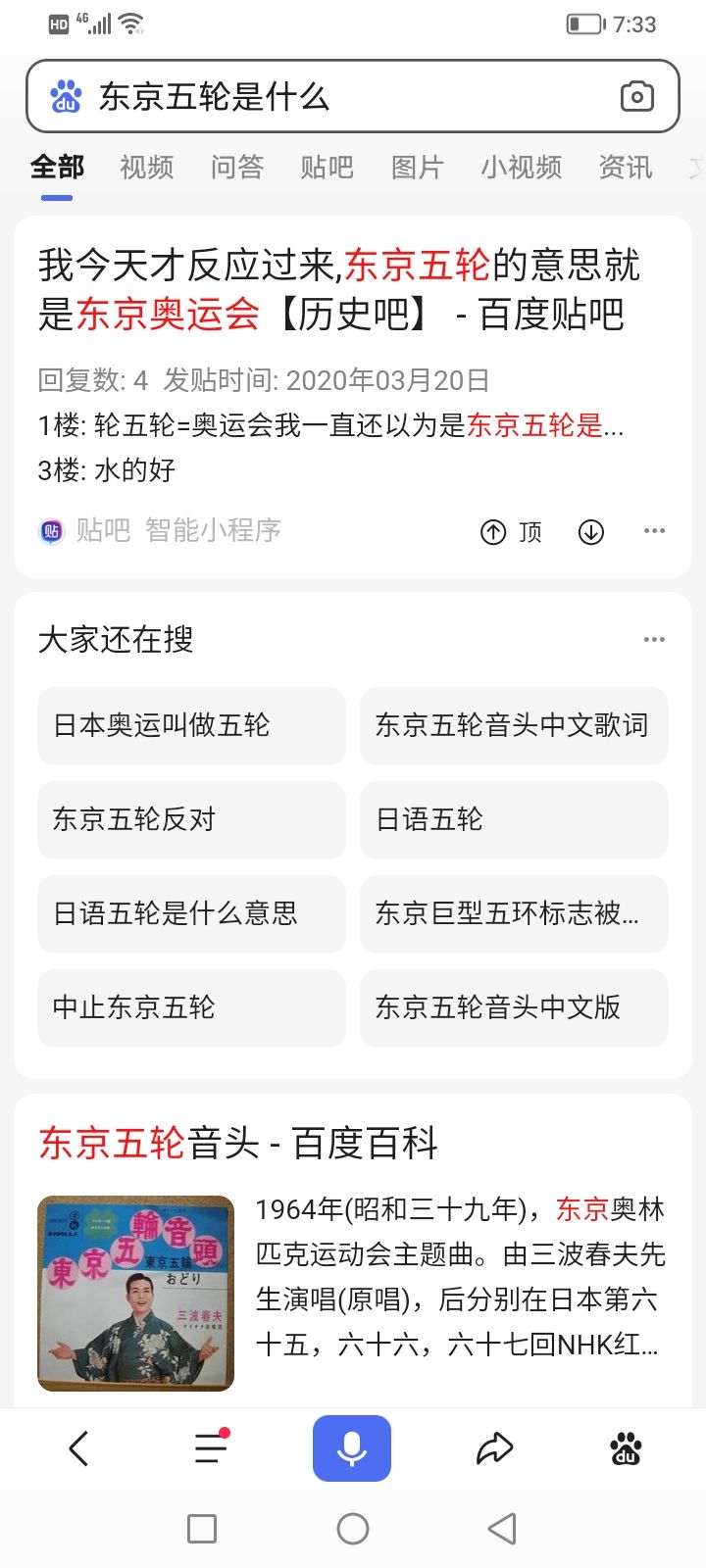Open camera image search

636,96
